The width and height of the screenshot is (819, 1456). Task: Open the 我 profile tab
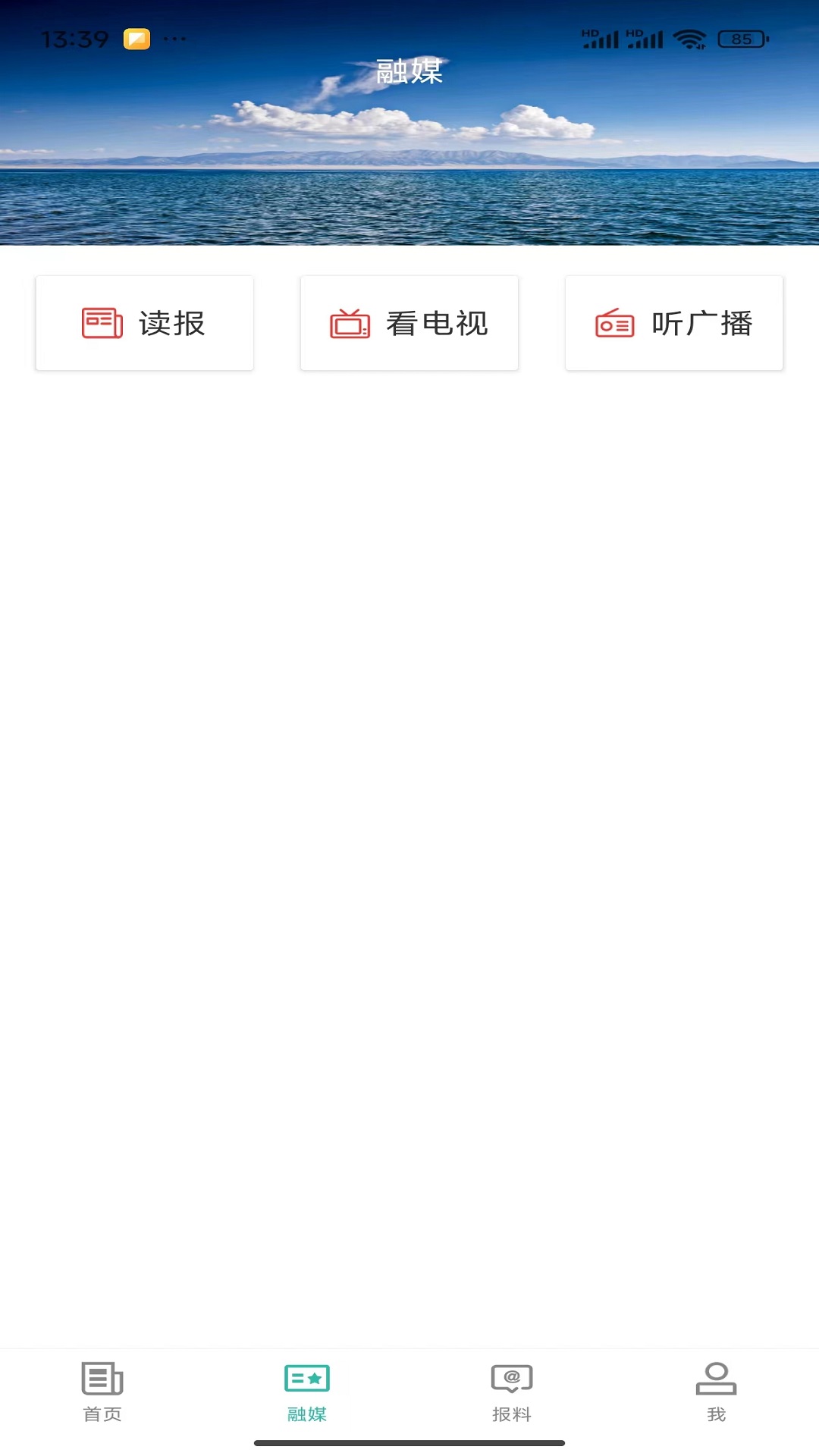[717, 1392]
